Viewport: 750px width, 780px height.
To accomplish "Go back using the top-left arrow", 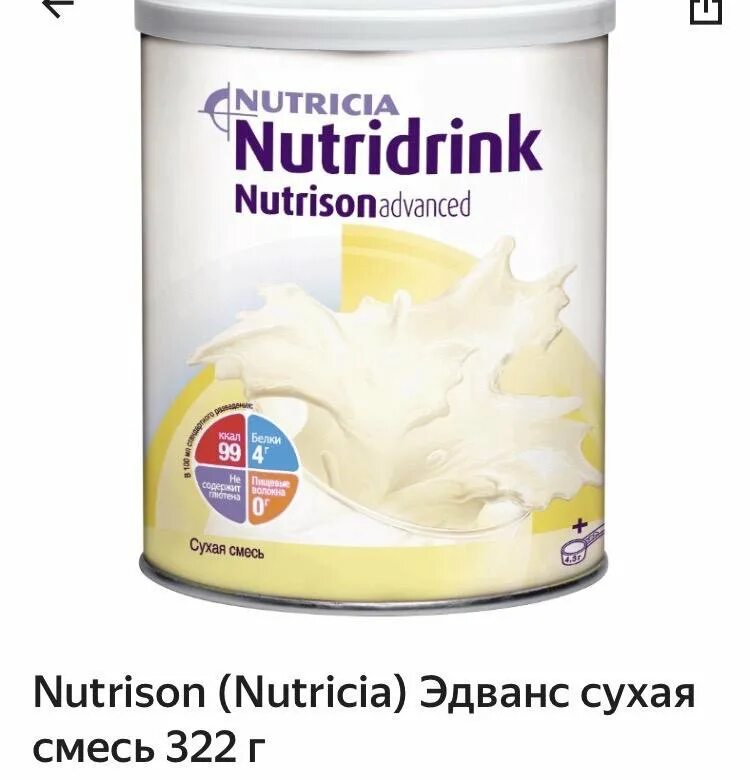I will [58, 6].
